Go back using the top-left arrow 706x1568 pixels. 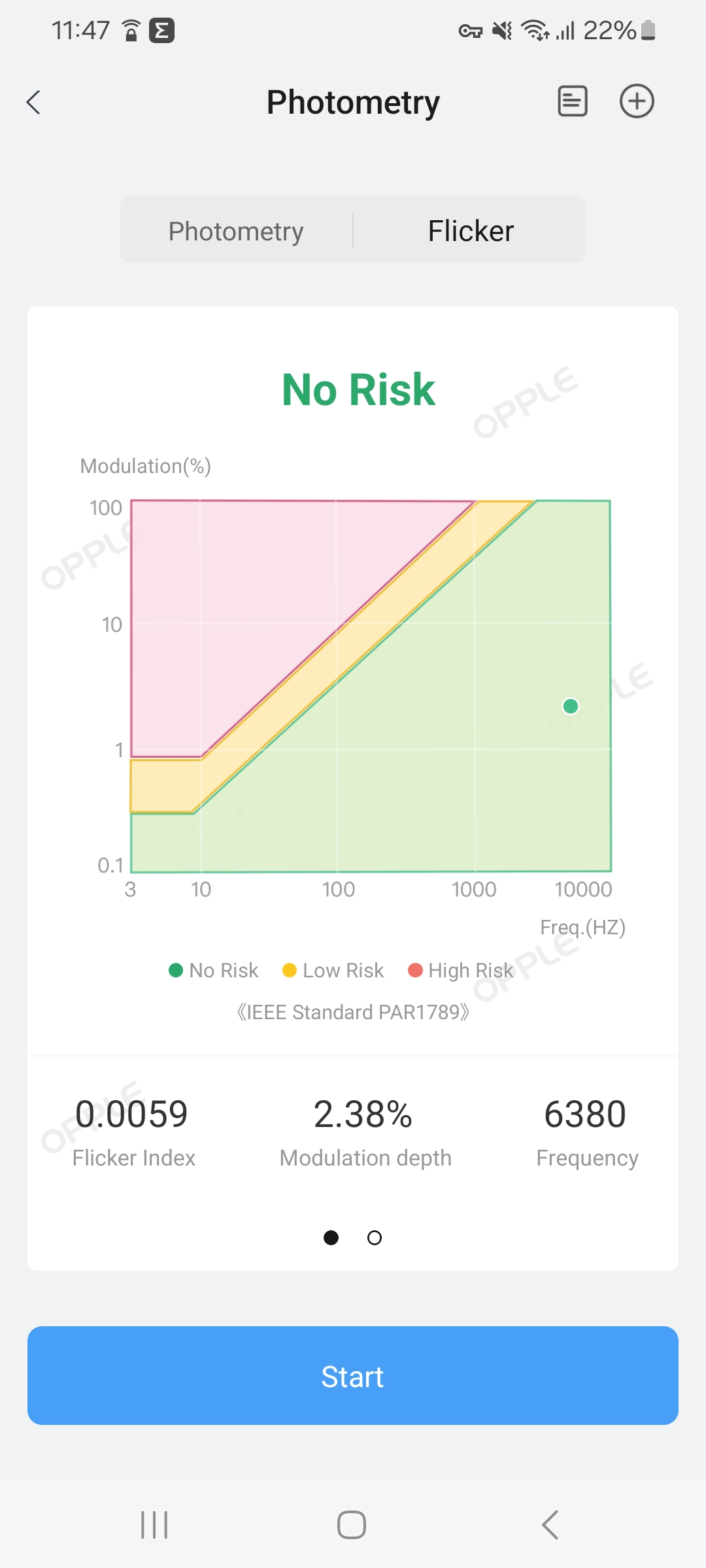click(34, 102)
